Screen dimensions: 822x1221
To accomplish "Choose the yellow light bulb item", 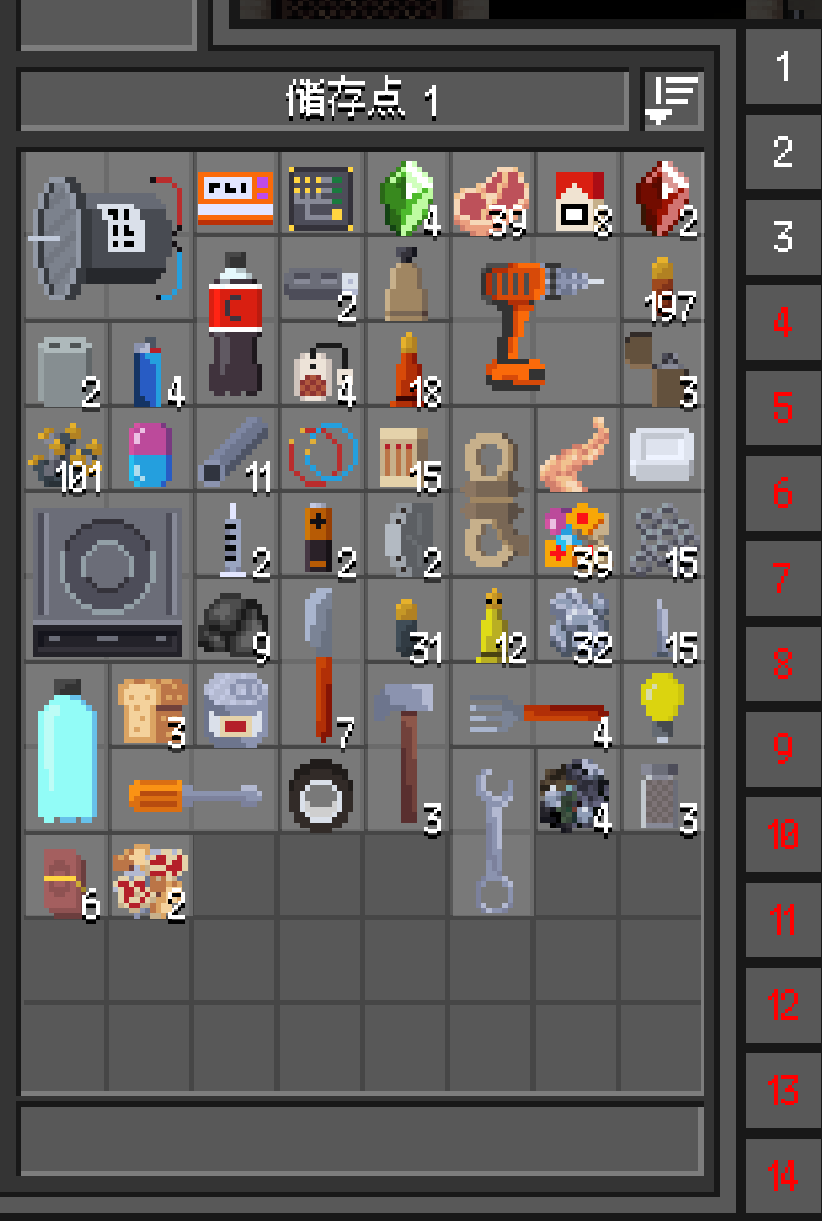I will [661, 705].
